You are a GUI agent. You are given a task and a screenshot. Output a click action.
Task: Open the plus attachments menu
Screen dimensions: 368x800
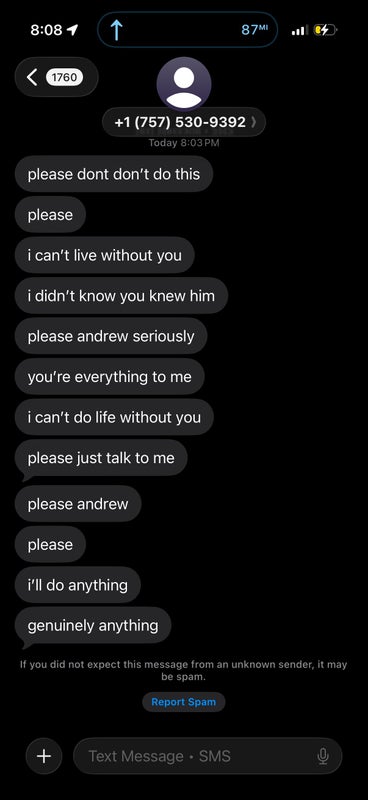point(44,756)
